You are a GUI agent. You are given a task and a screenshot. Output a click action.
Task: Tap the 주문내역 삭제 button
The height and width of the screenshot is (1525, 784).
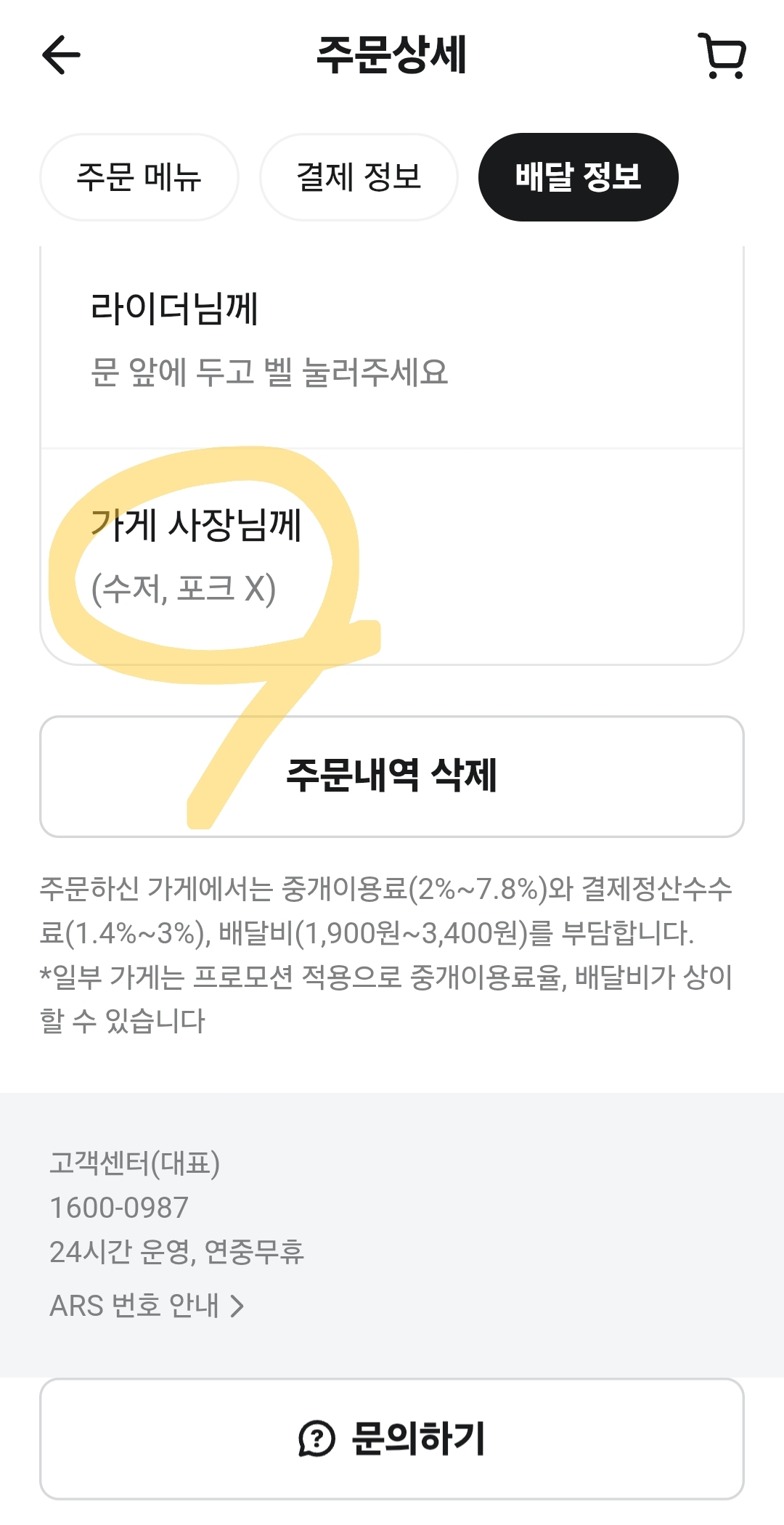coord(392,776)
